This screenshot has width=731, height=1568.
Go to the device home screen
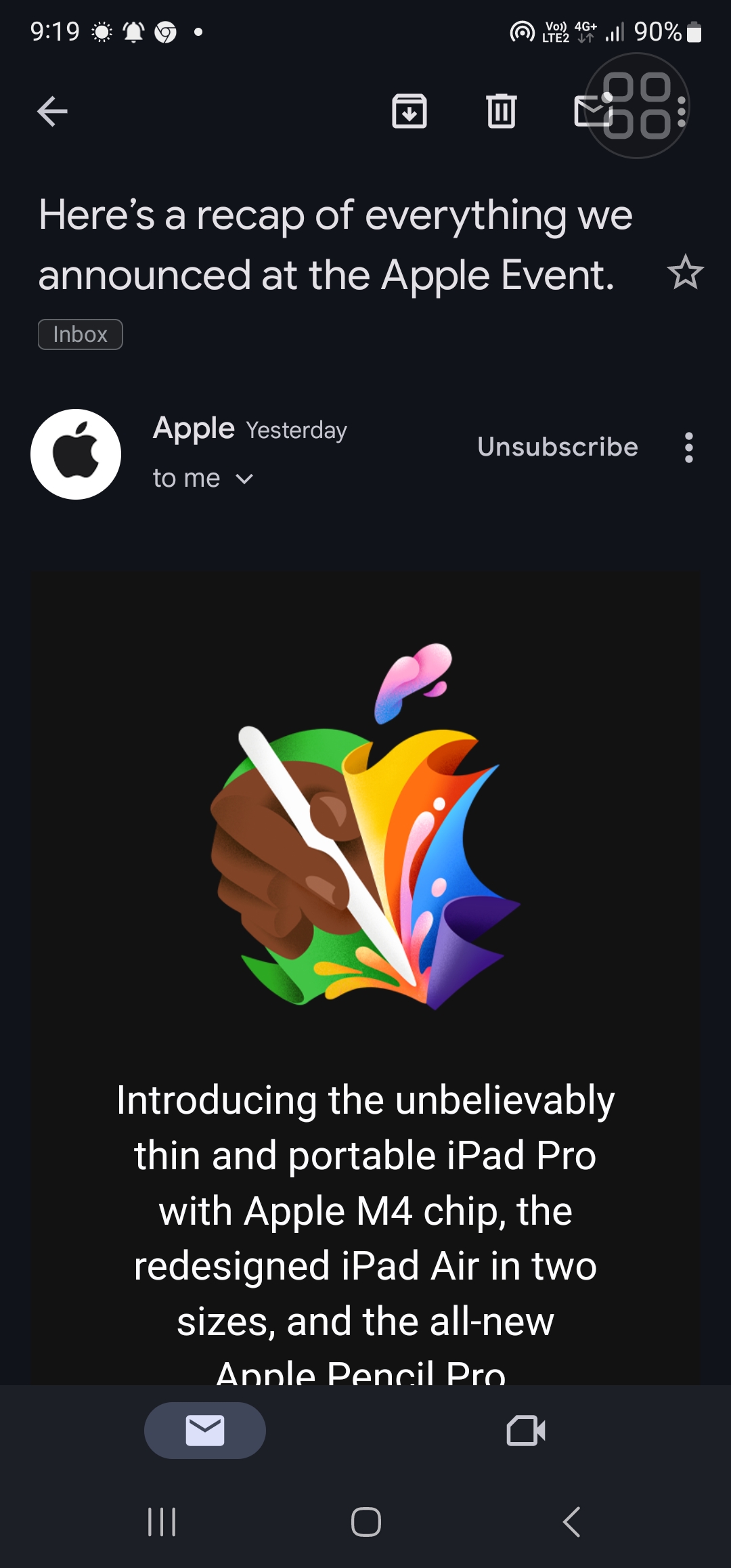(x=365, y=1522)
